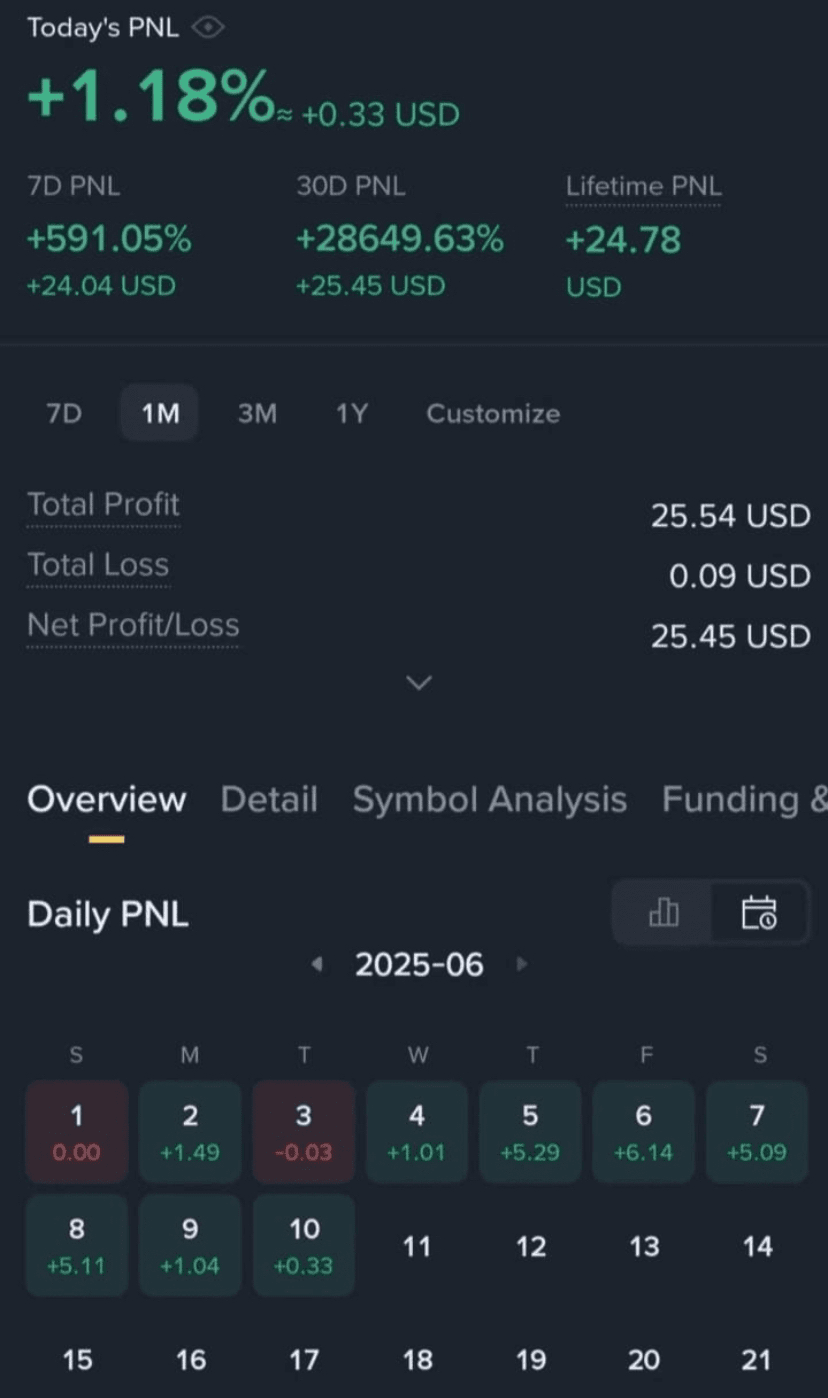Tap the June 10 cell showing +0.33

coord(304,1244)
